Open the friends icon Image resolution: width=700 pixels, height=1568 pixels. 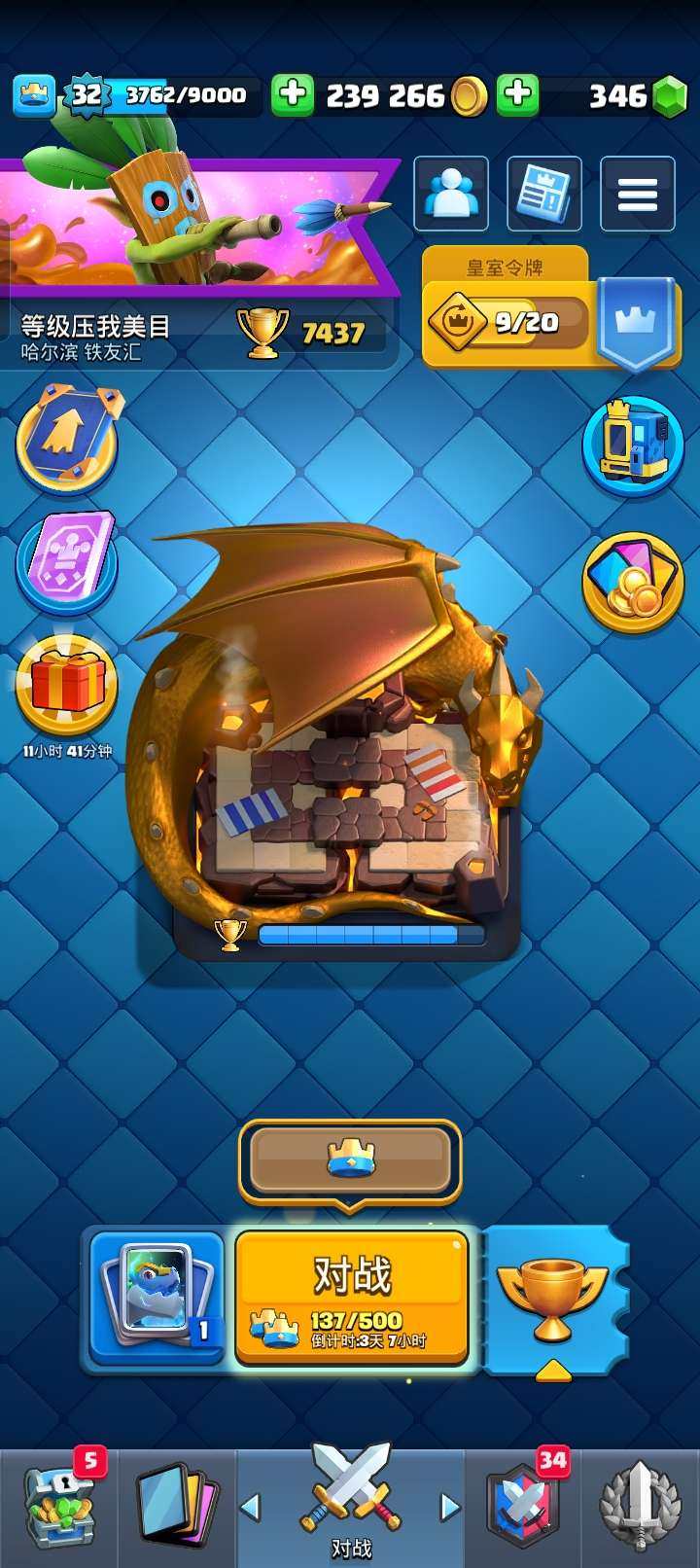coord(451,195)
